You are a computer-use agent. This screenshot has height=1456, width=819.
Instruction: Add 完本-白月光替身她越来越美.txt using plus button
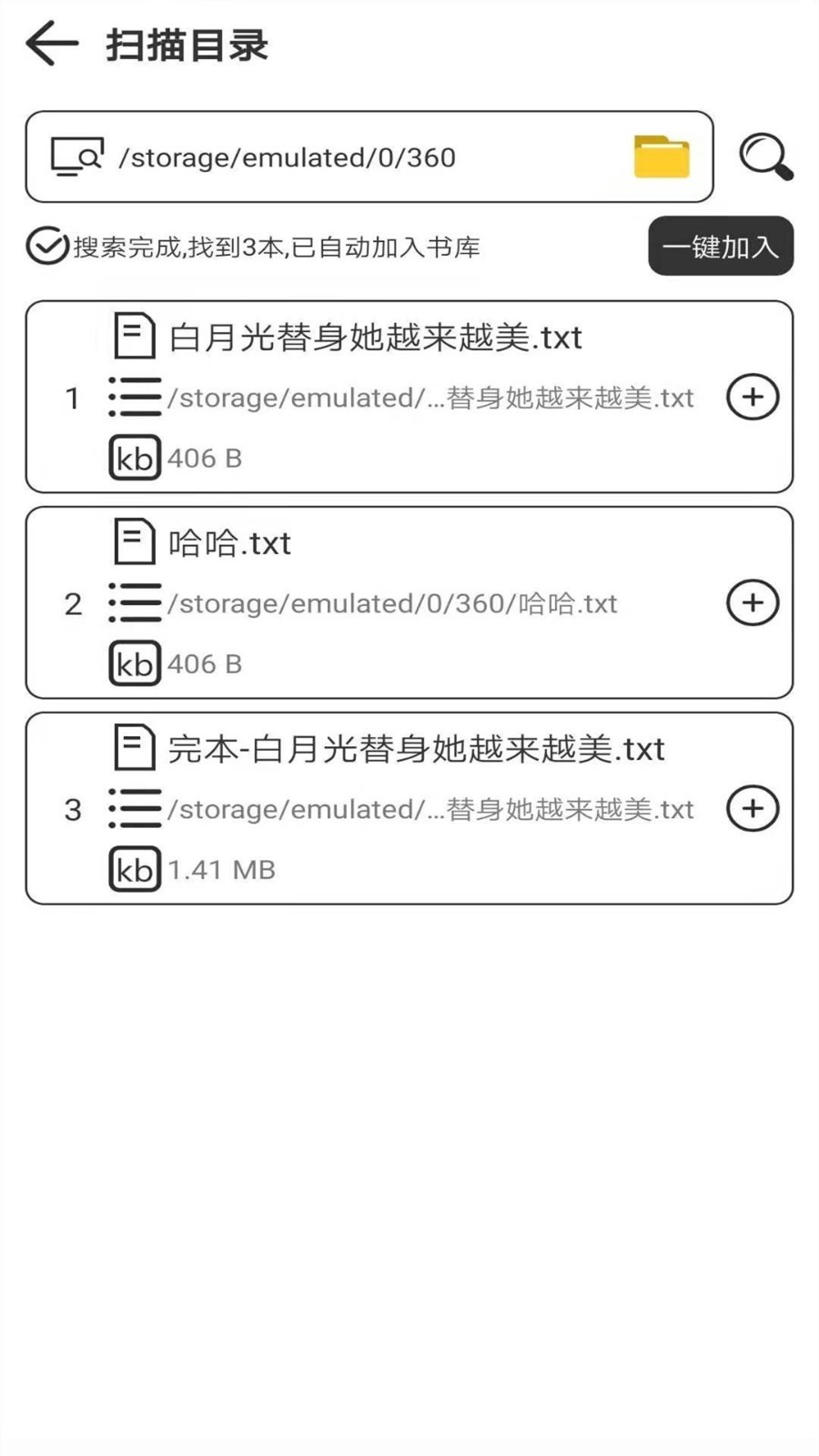pos(753,808)
